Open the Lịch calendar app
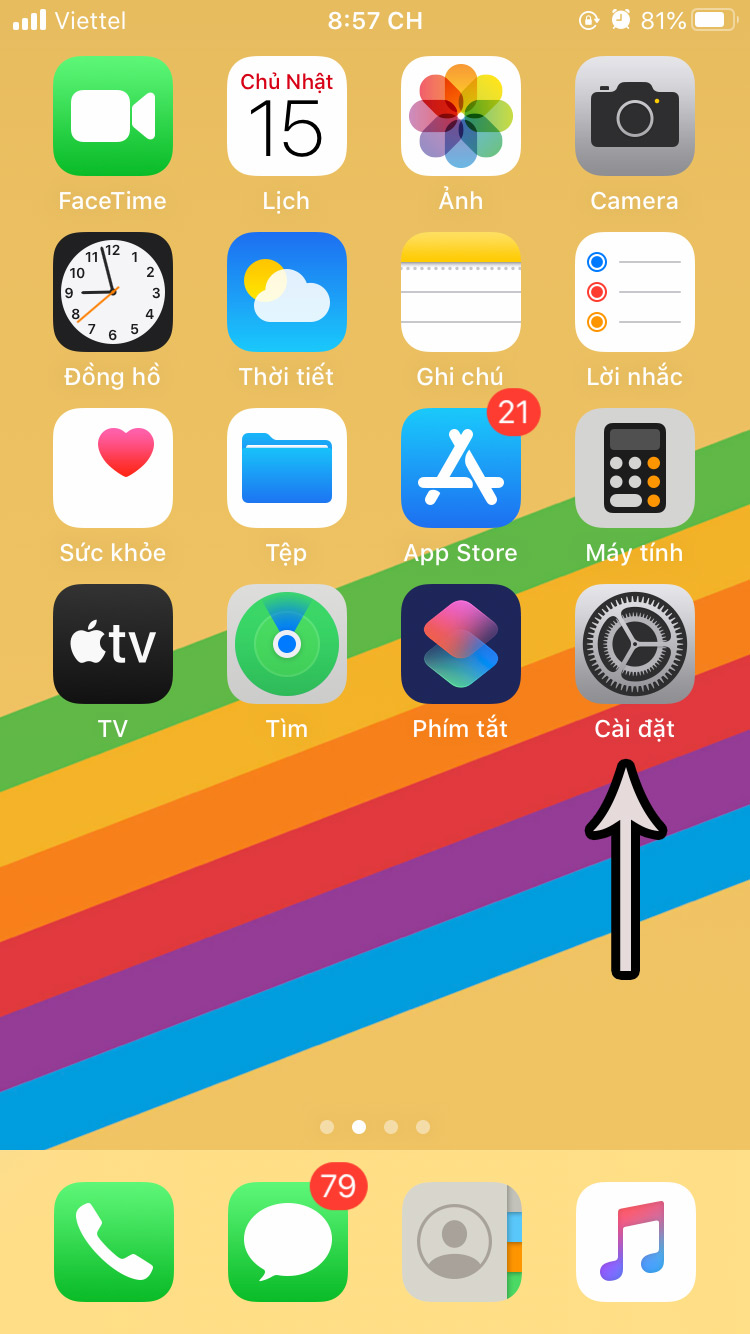The height and width of the screenshot is (1334, 750). [x=287, y=116]
